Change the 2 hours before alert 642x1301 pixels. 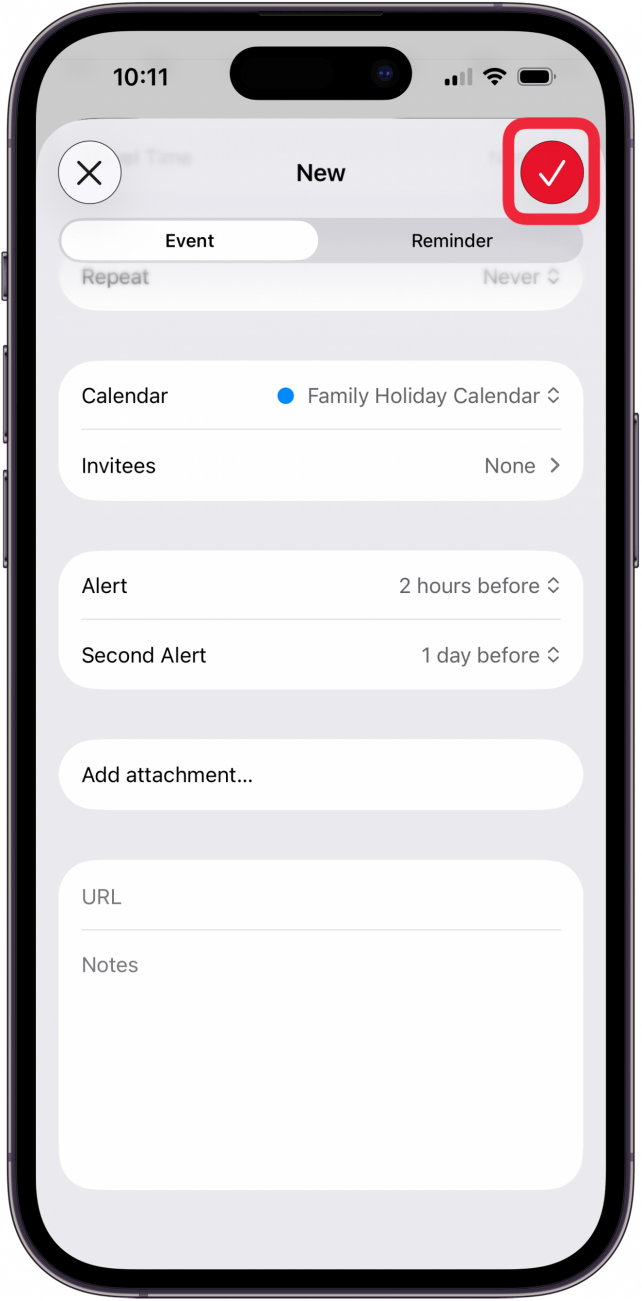478,586
